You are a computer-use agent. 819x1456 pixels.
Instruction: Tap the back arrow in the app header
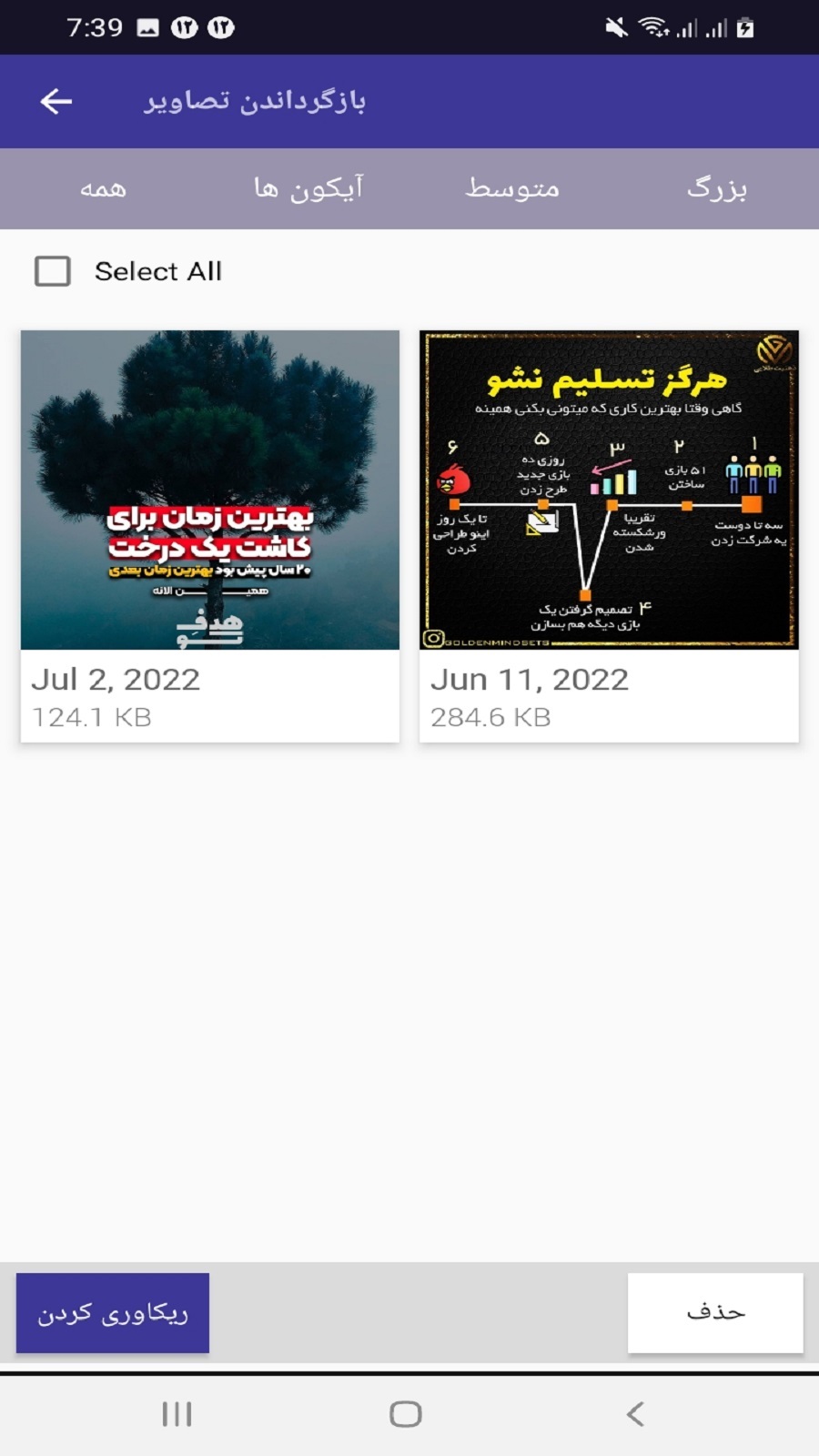point(55,100)
